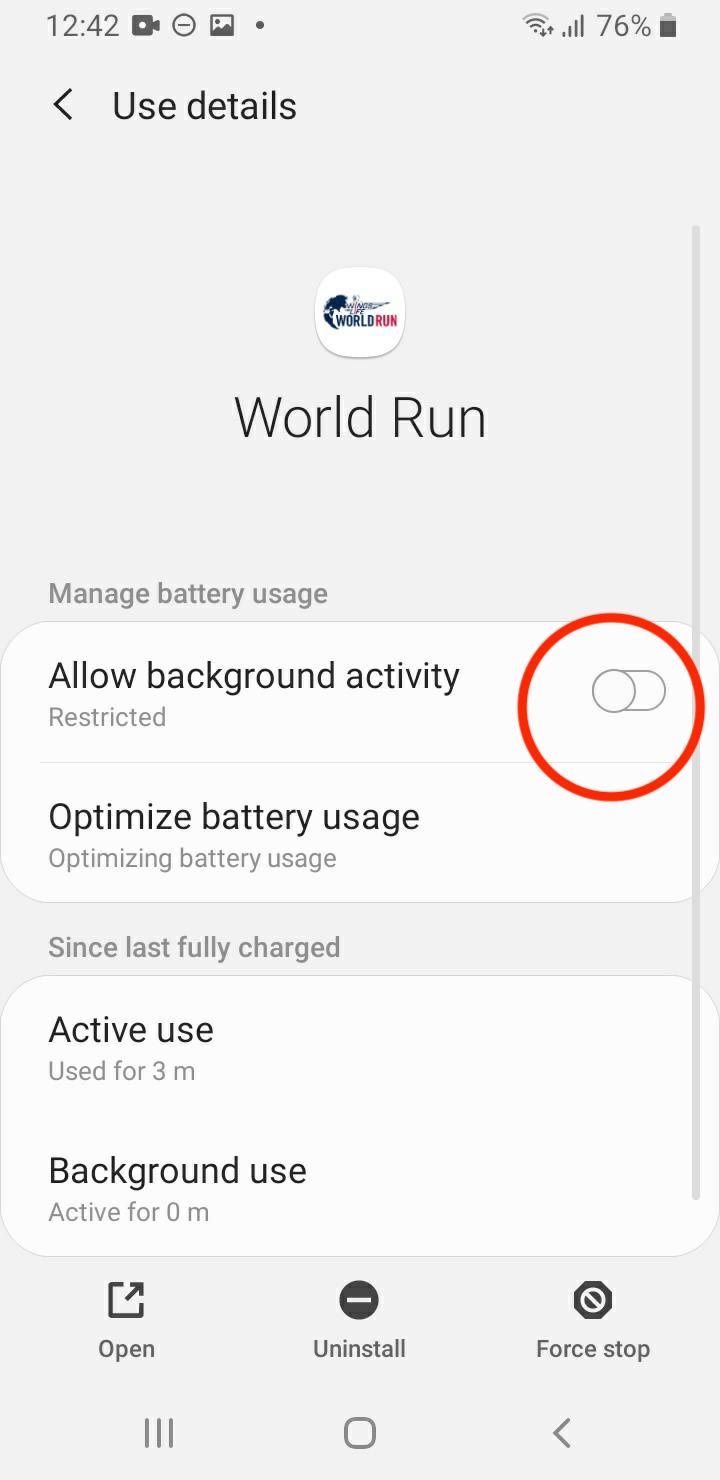
Task: Open the World Run app
Action: (x=126, y=1320)
